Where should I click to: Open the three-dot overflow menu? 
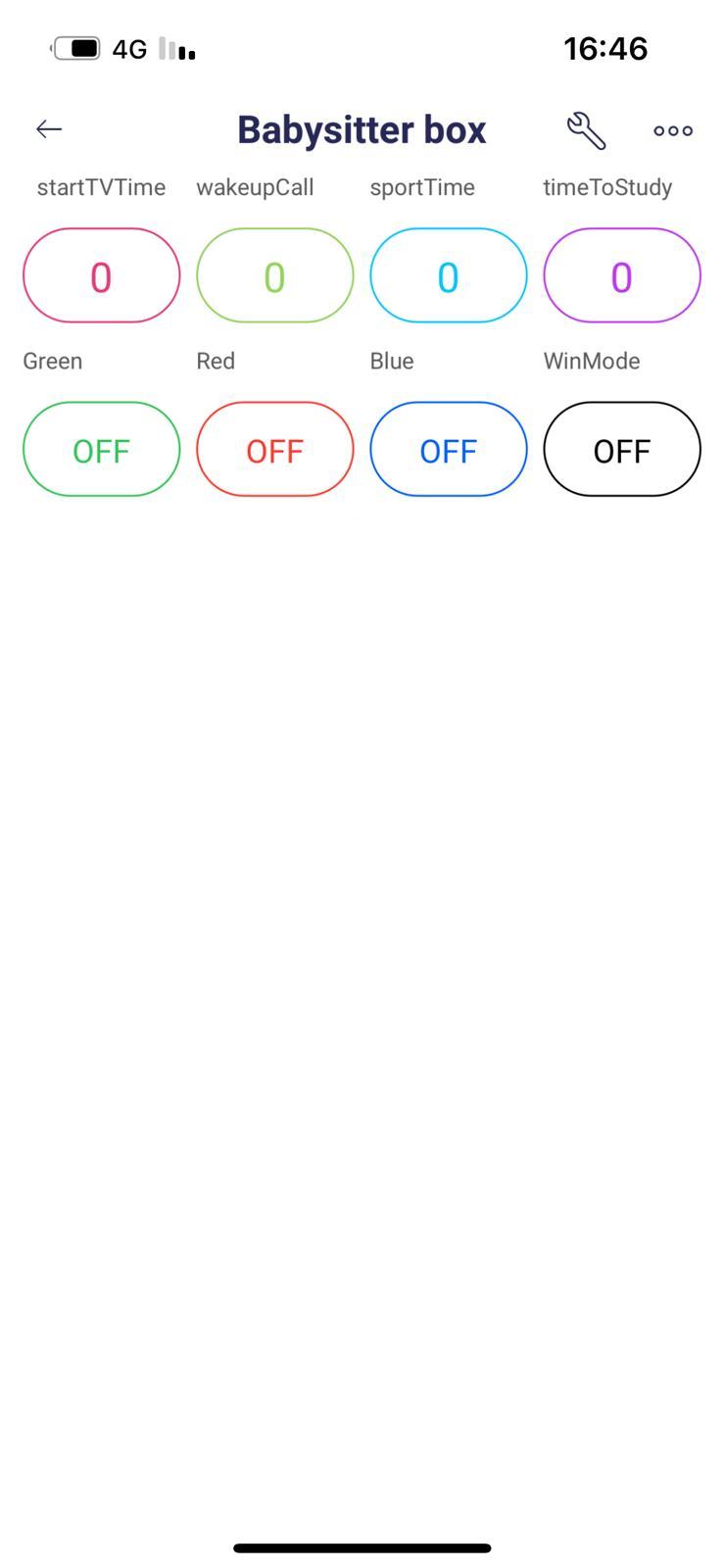pos(673,130)
